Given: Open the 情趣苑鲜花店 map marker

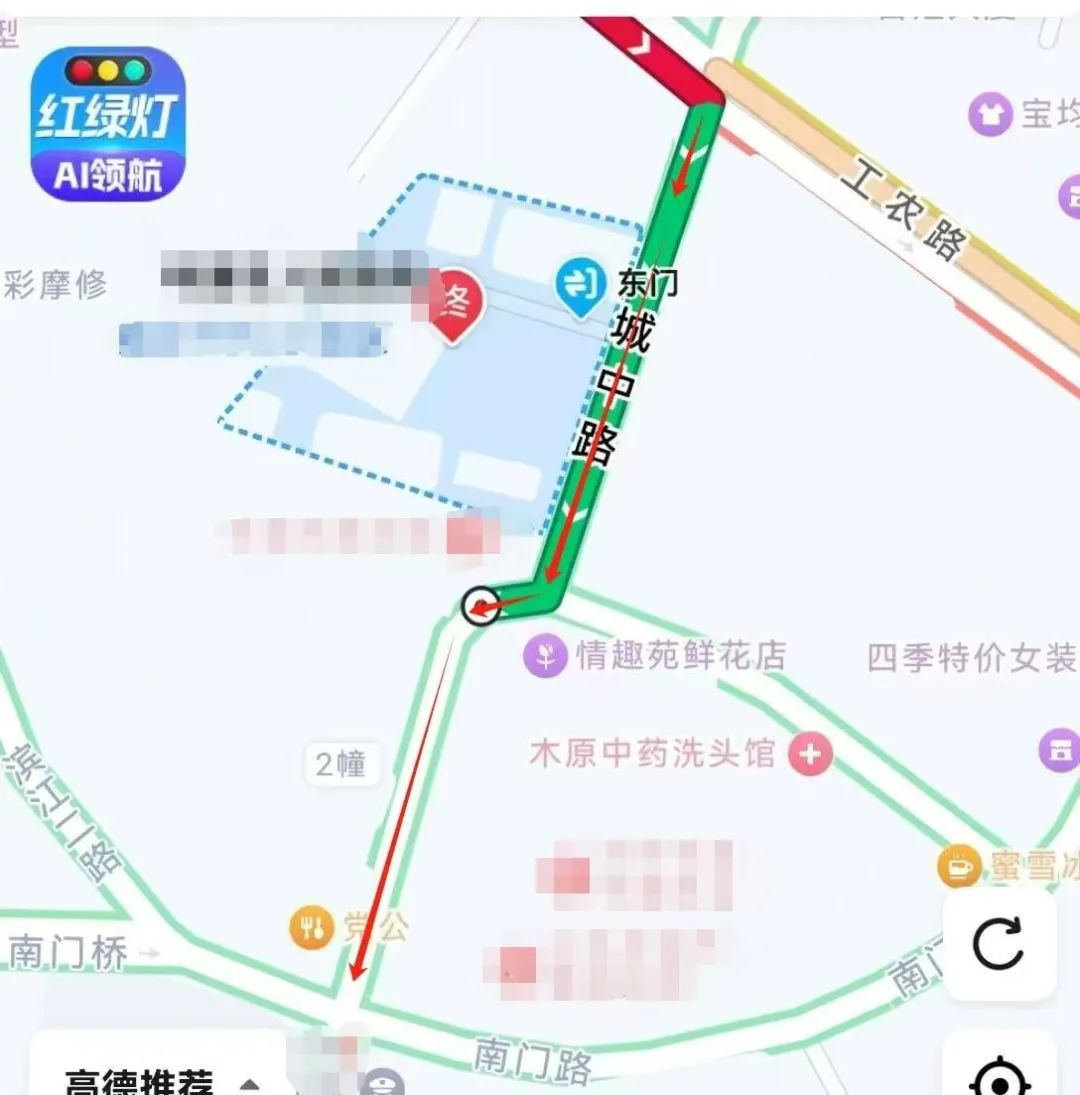Looking at the screenshot, I should tap(546, 656).
